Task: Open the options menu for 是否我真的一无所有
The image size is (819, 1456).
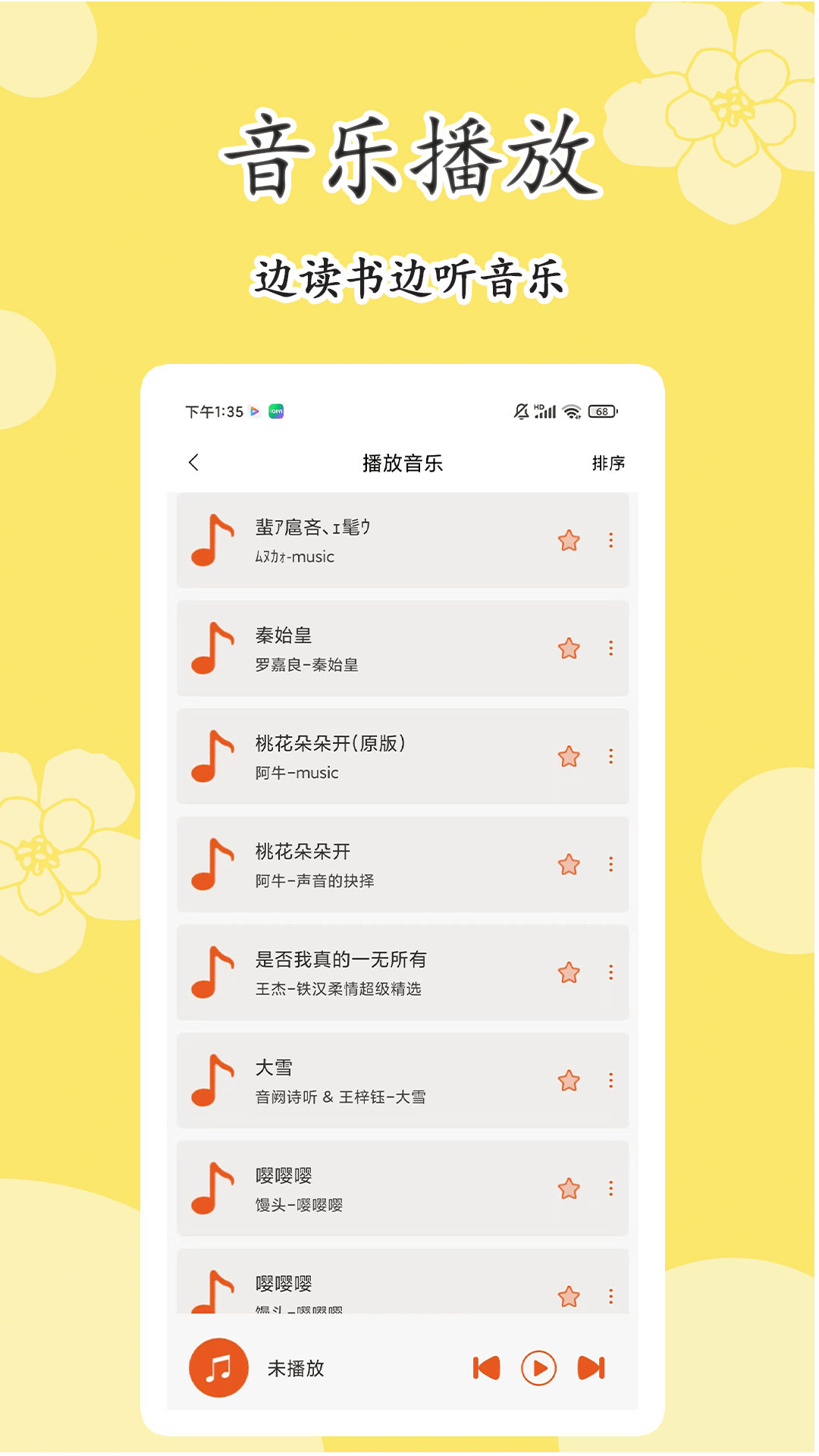Action: pyautogui.click(x=610, y=972)
